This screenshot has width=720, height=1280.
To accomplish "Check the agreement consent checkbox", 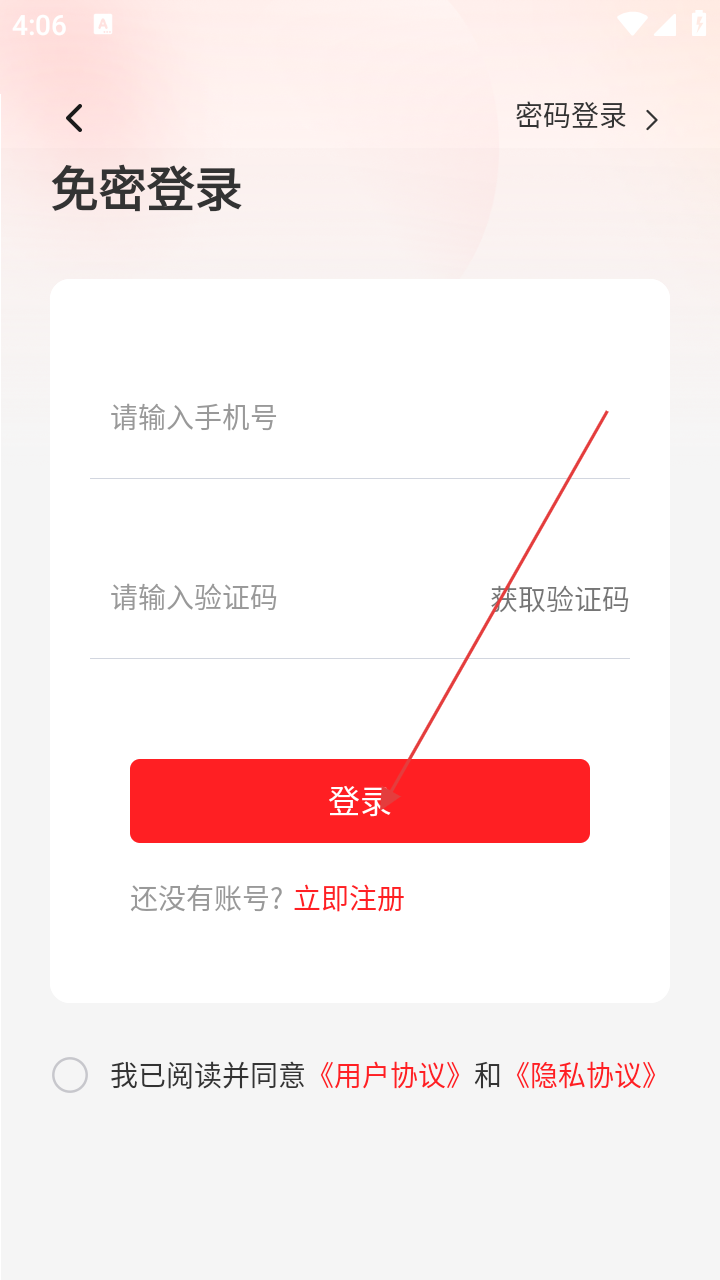I will click(70, 1075).
